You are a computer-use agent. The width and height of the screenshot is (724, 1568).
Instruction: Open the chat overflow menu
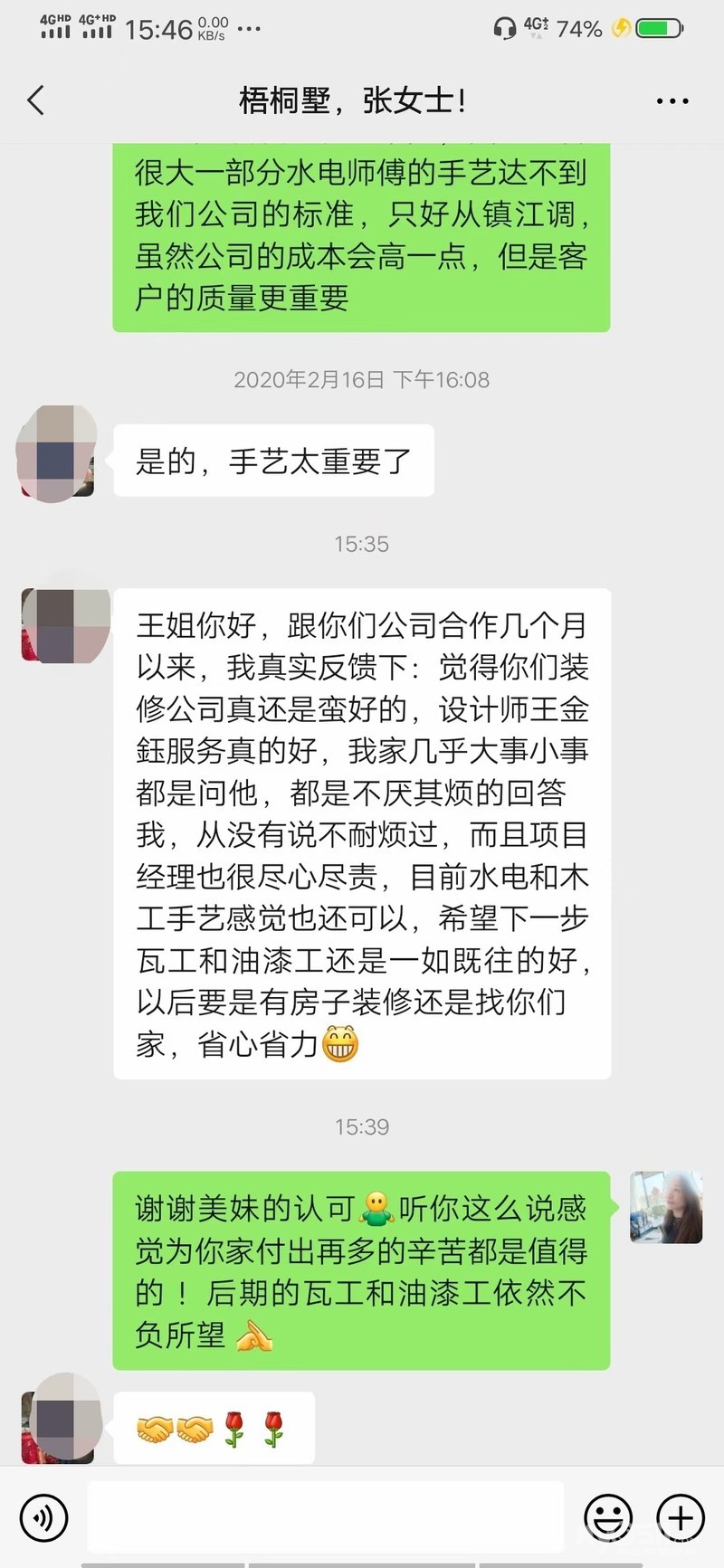pyautogui.click(x=672, y=101)
